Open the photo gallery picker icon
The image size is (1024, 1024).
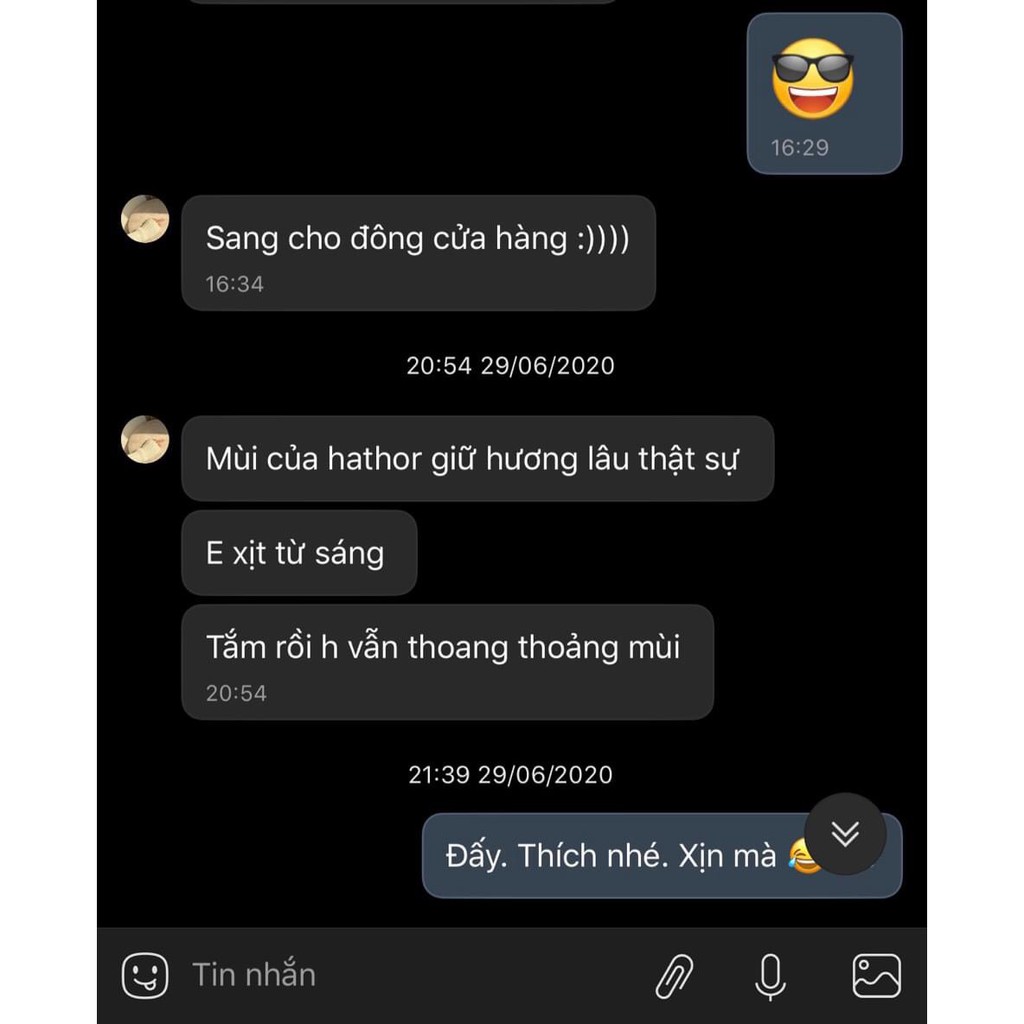[876, 976]
